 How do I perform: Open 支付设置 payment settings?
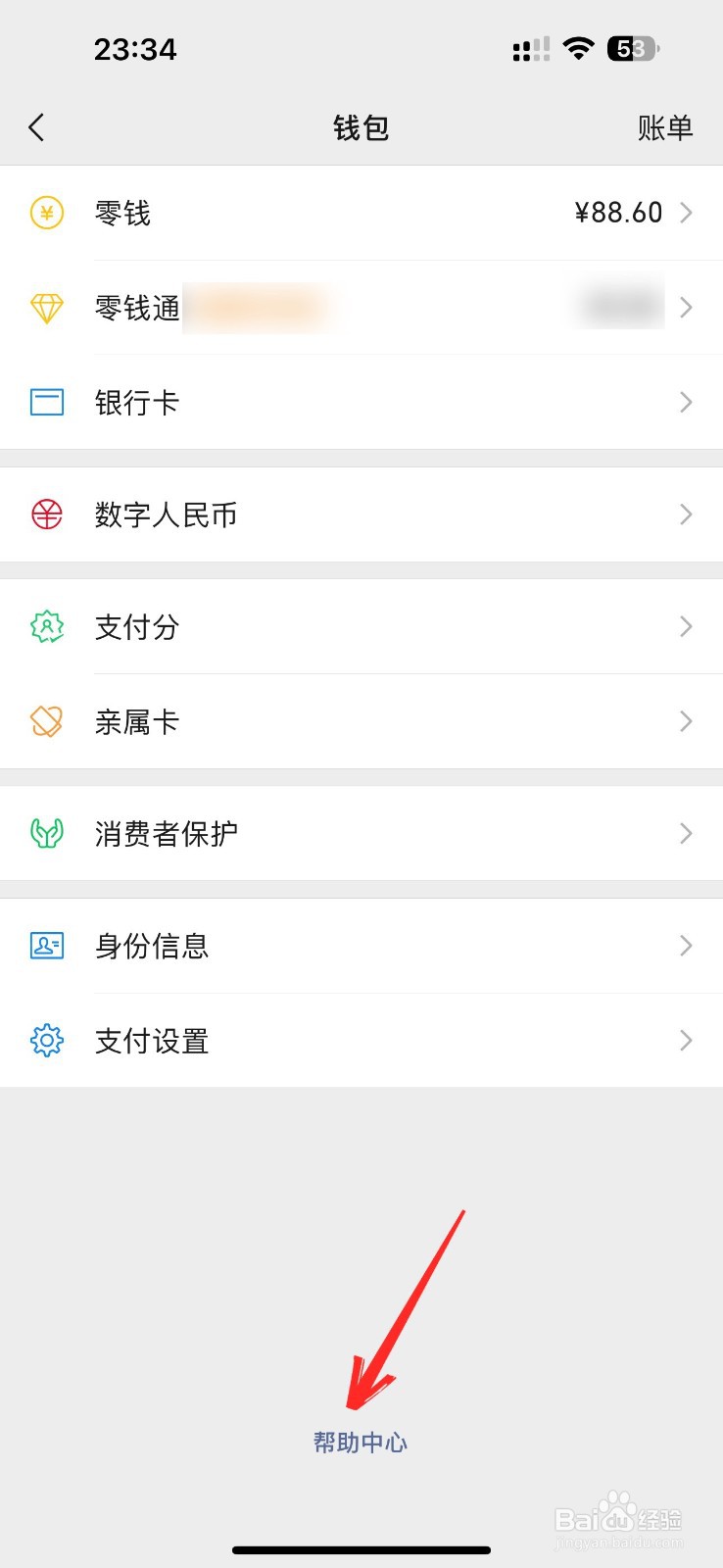pos(361,1040)
